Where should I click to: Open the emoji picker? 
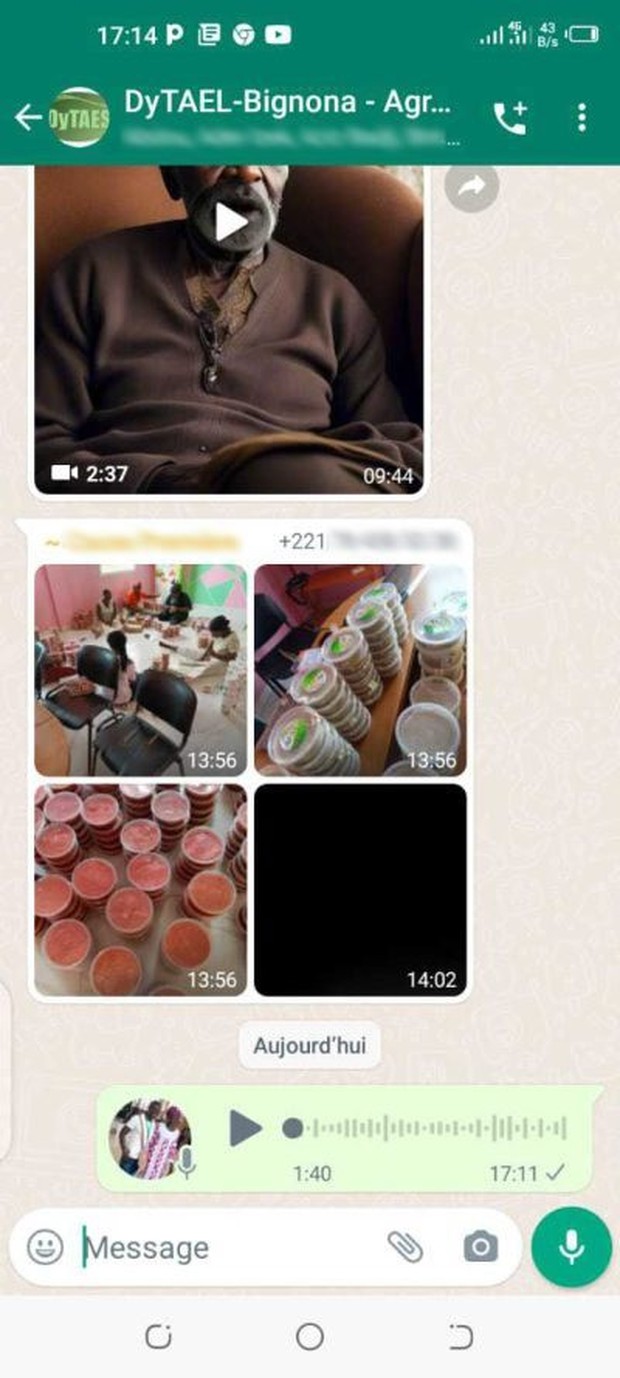click(x=45, y=1247)
